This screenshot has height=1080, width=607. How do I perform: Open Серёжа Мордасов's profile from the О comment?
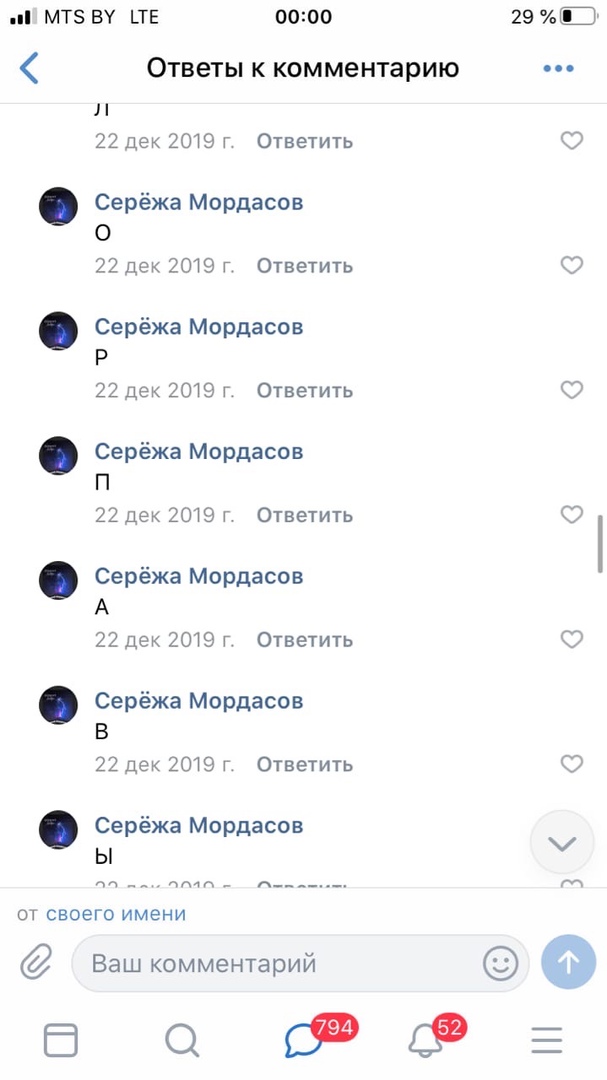point(198,202)
